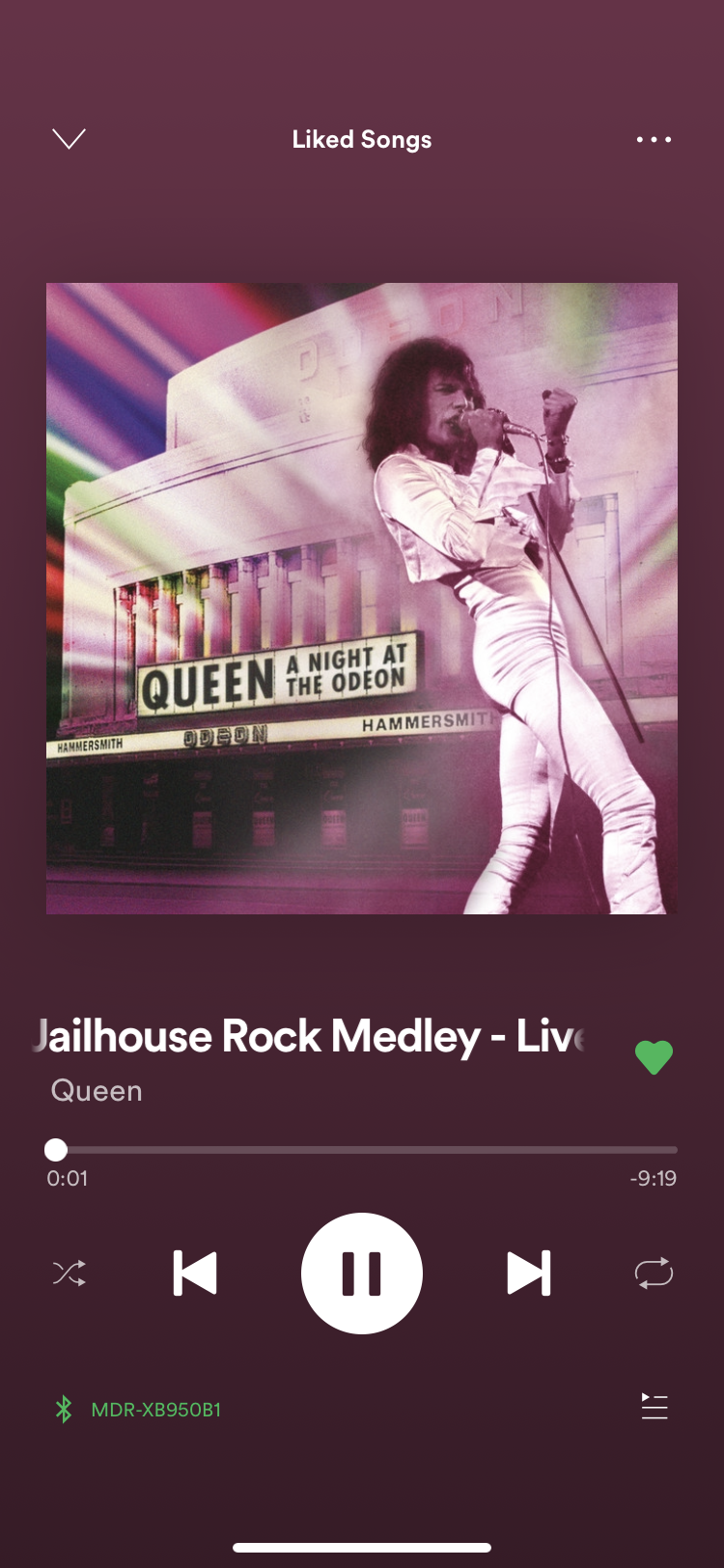724x1568 pixels.
Task: Turn on repeat
Action: pyautogui.click(x=654, y=1274)
